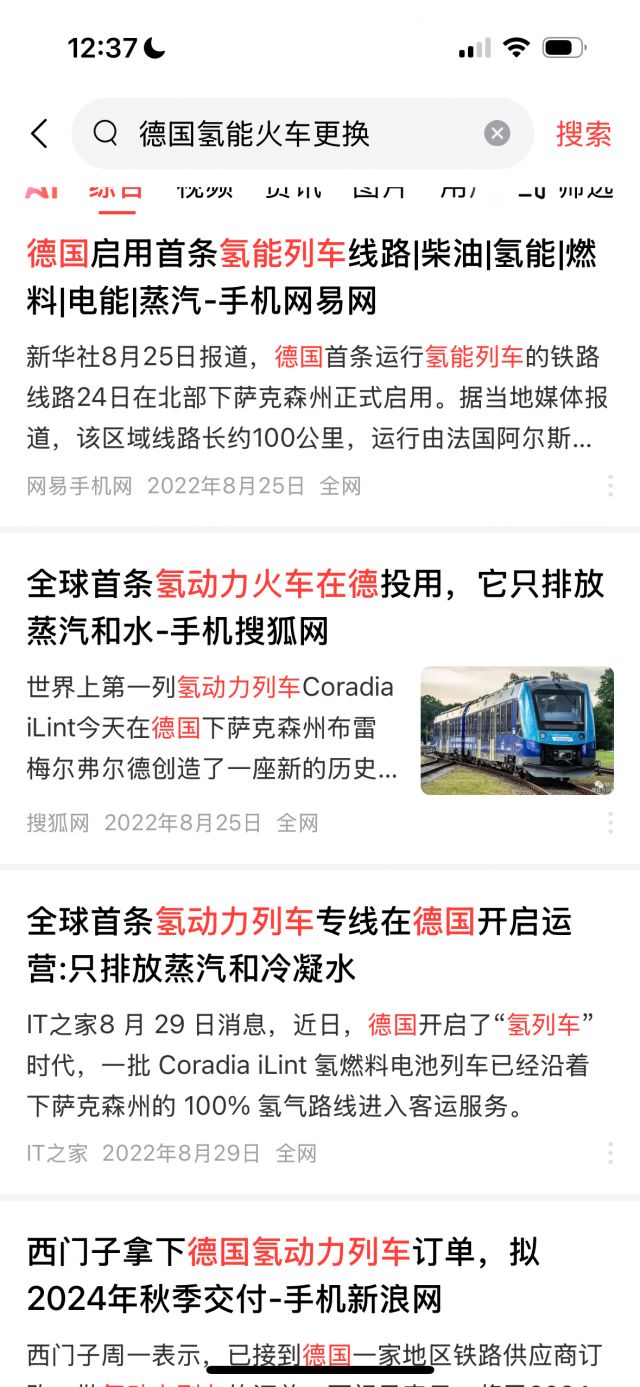Open the 德国启用首条氢能列车线路 result
Image resolution: width=640 pixels, height=1387 pixels.
[311, 276]
